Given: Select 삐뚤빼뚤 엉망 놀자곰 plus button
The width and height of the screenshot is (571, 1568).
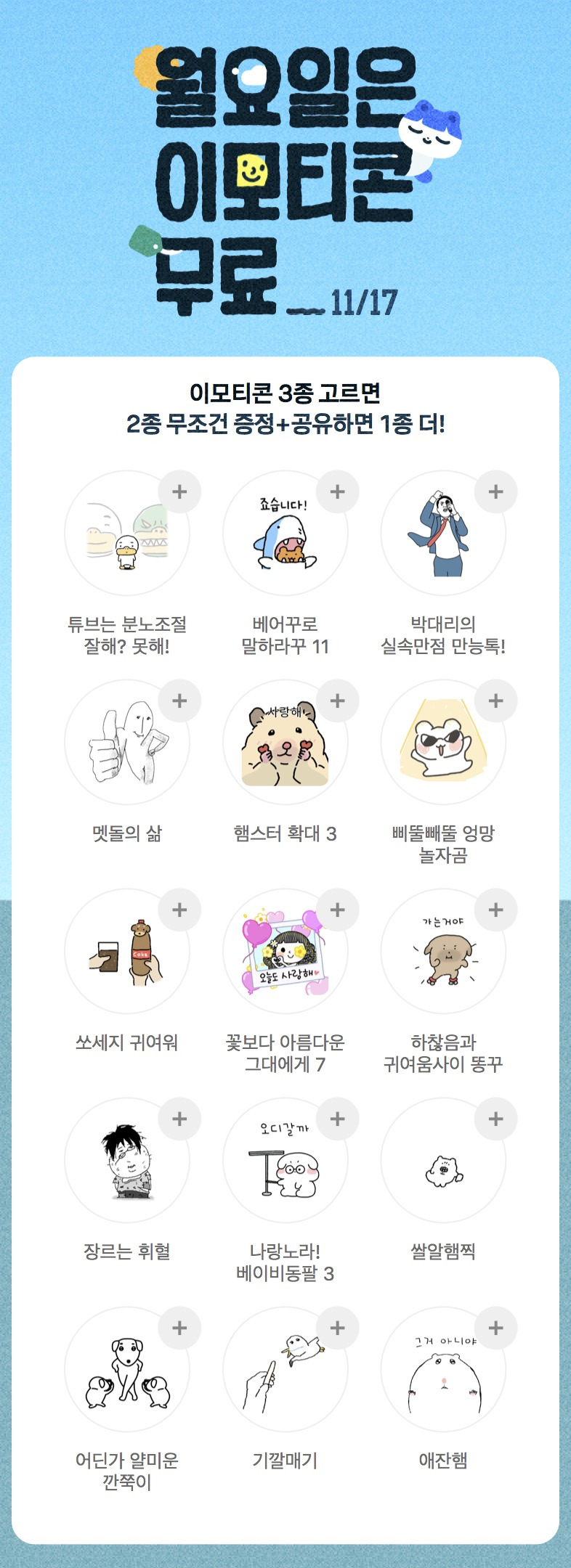Looking at the screenshot, I should 495,701.
